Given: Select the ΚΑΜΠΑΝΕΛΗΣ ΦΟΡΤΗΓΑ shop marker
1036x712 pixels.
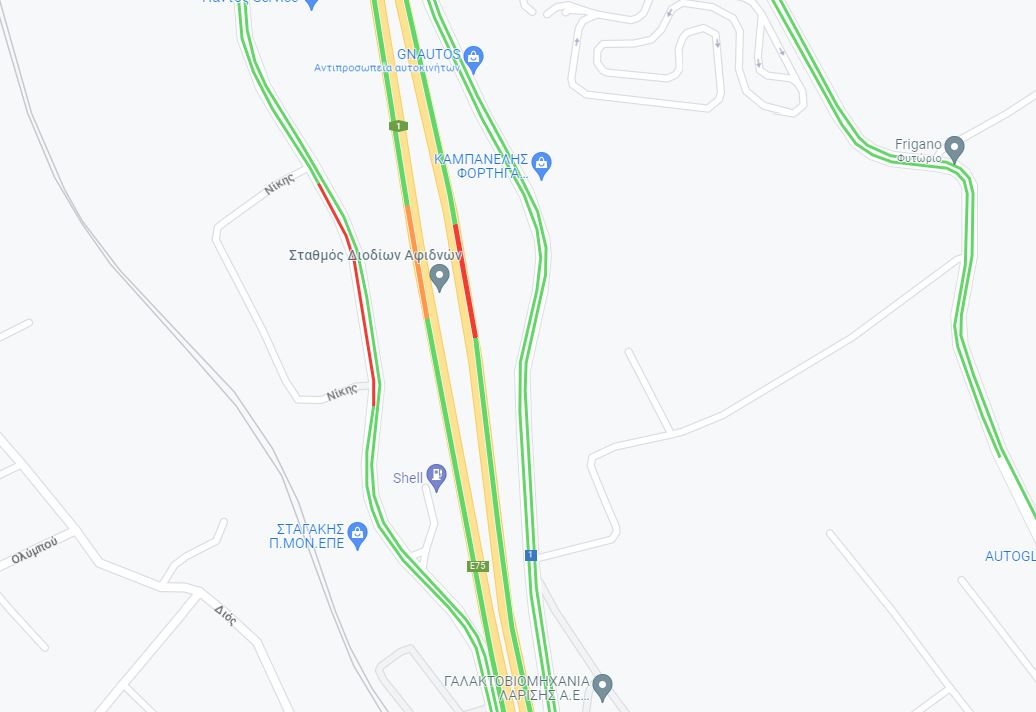Looking at the screenshot, I should [541, 163].
